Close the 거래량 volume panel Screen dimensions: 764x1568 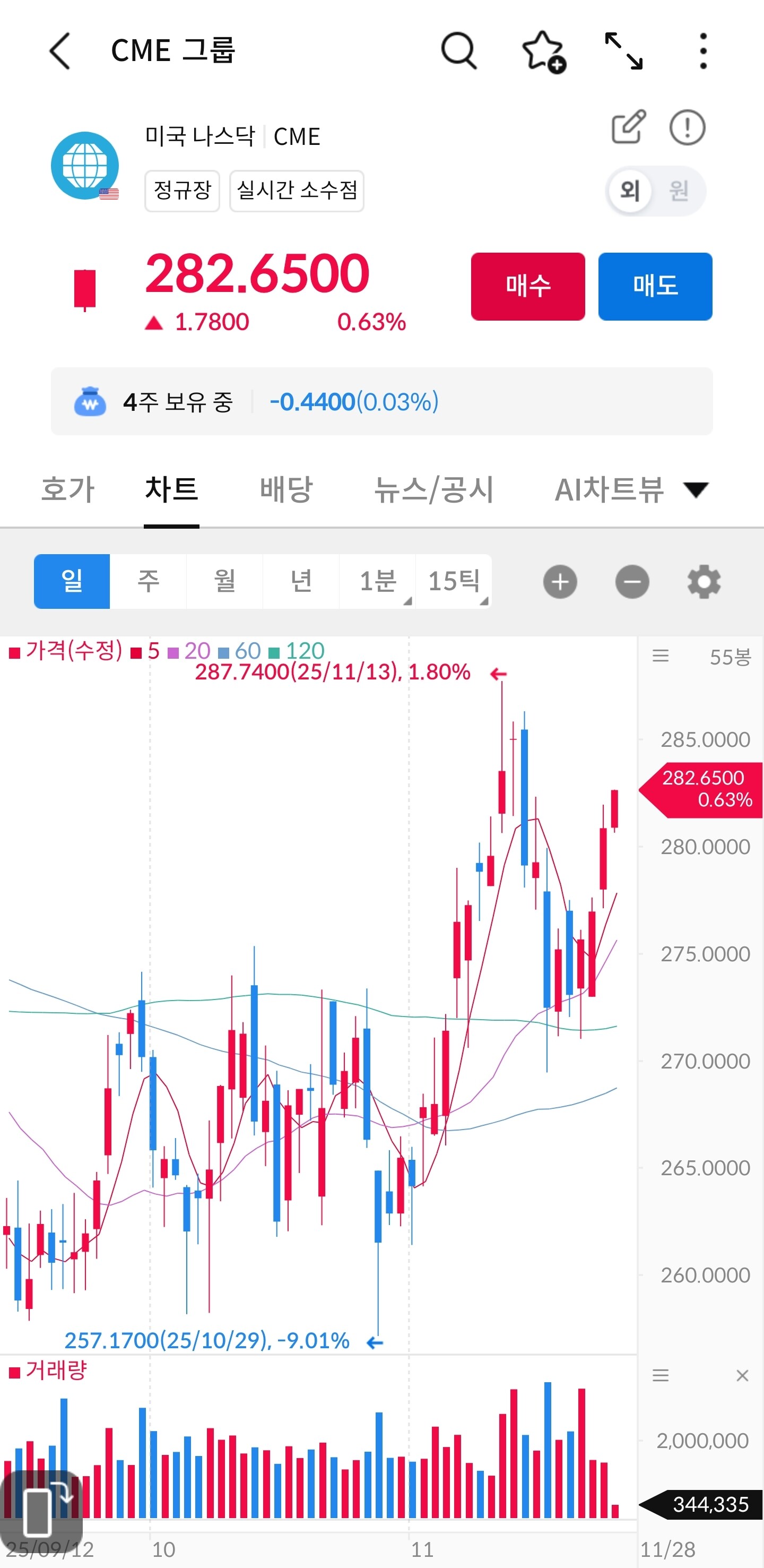pos(742,1376)
